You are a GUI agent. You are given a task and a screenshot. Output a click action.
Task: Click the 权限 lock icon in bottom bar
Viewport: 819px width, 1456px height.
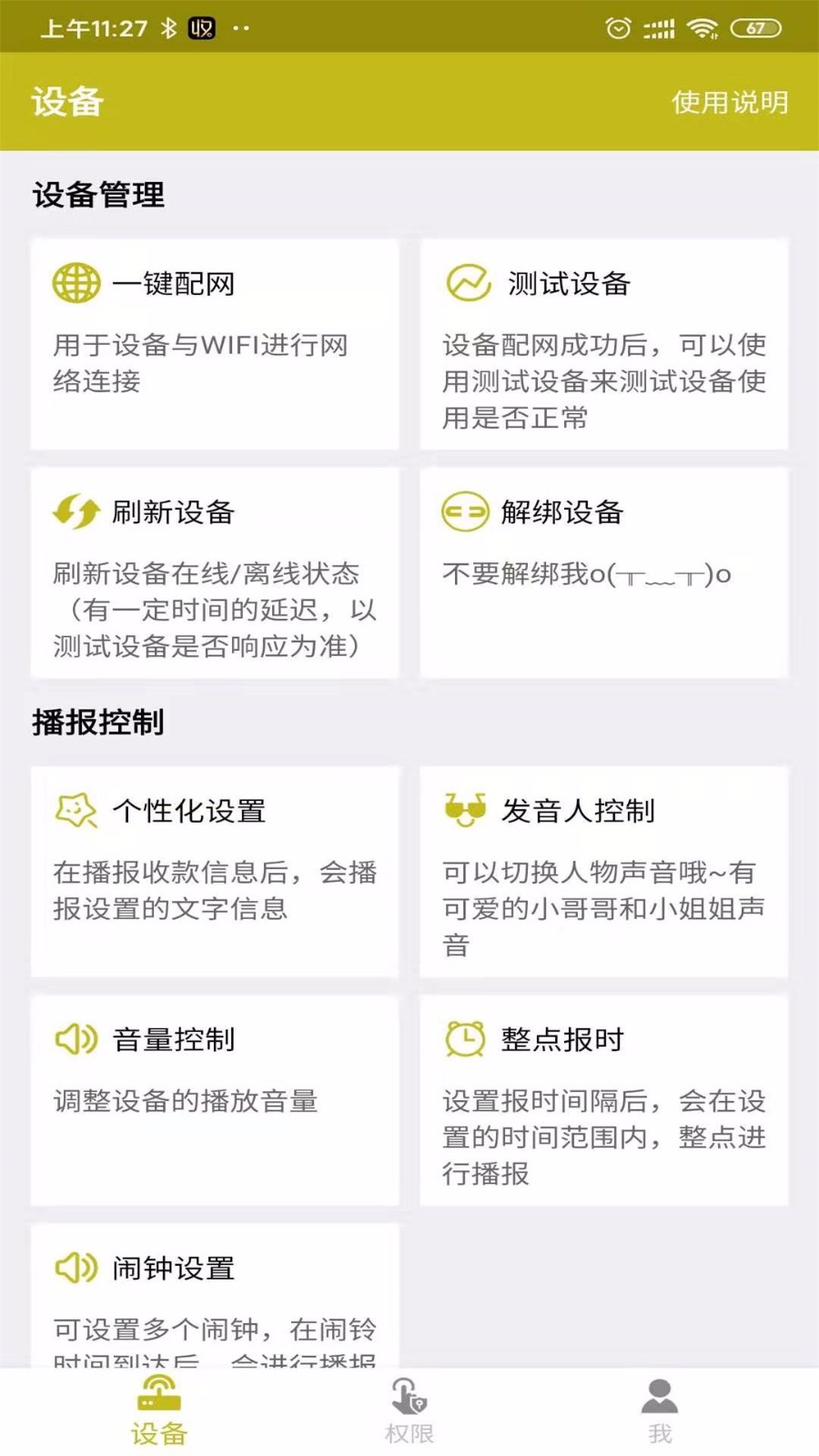coord(408,1397)
